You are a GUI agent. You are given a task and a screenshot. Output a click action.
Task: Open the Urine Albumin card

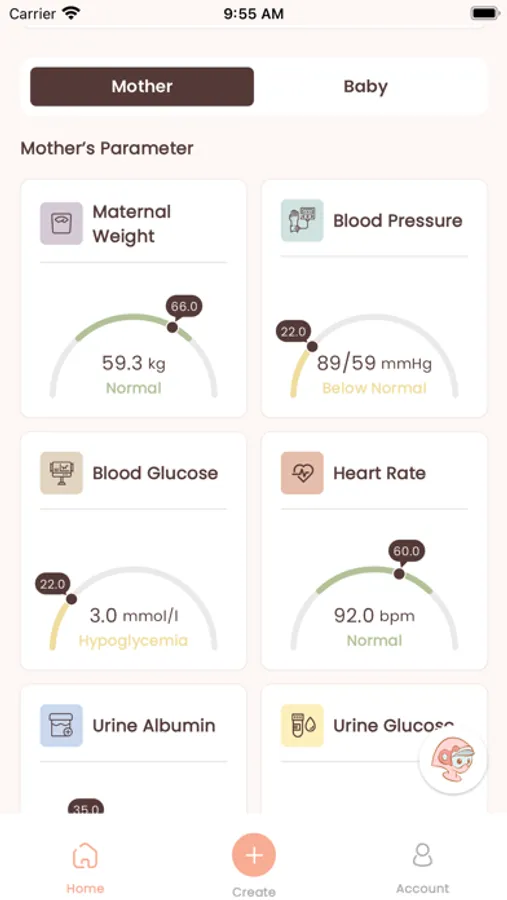[x=133, y=749]
